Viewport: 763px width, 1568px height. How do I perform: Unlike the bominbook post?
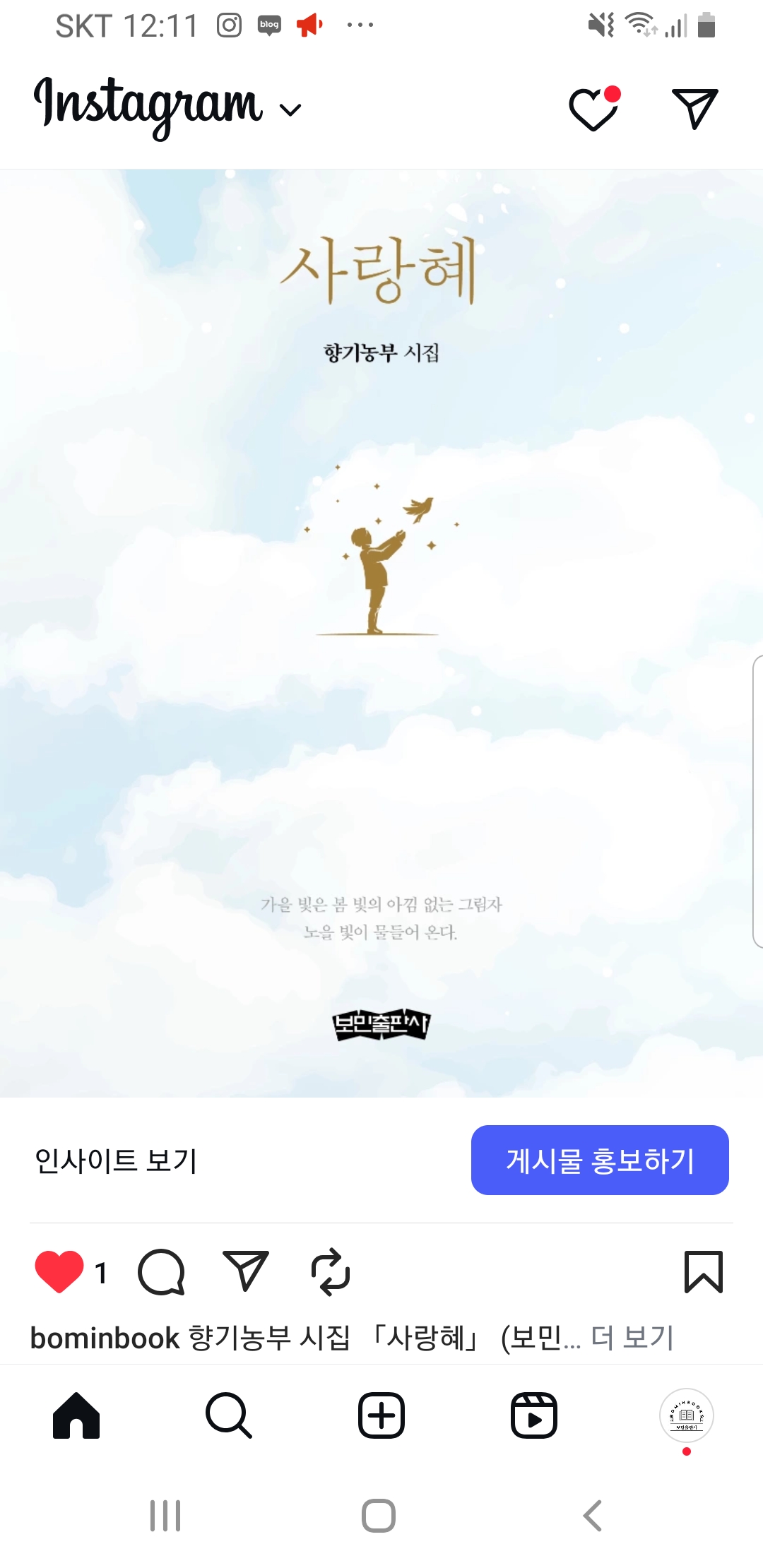tap(59, 1272)
